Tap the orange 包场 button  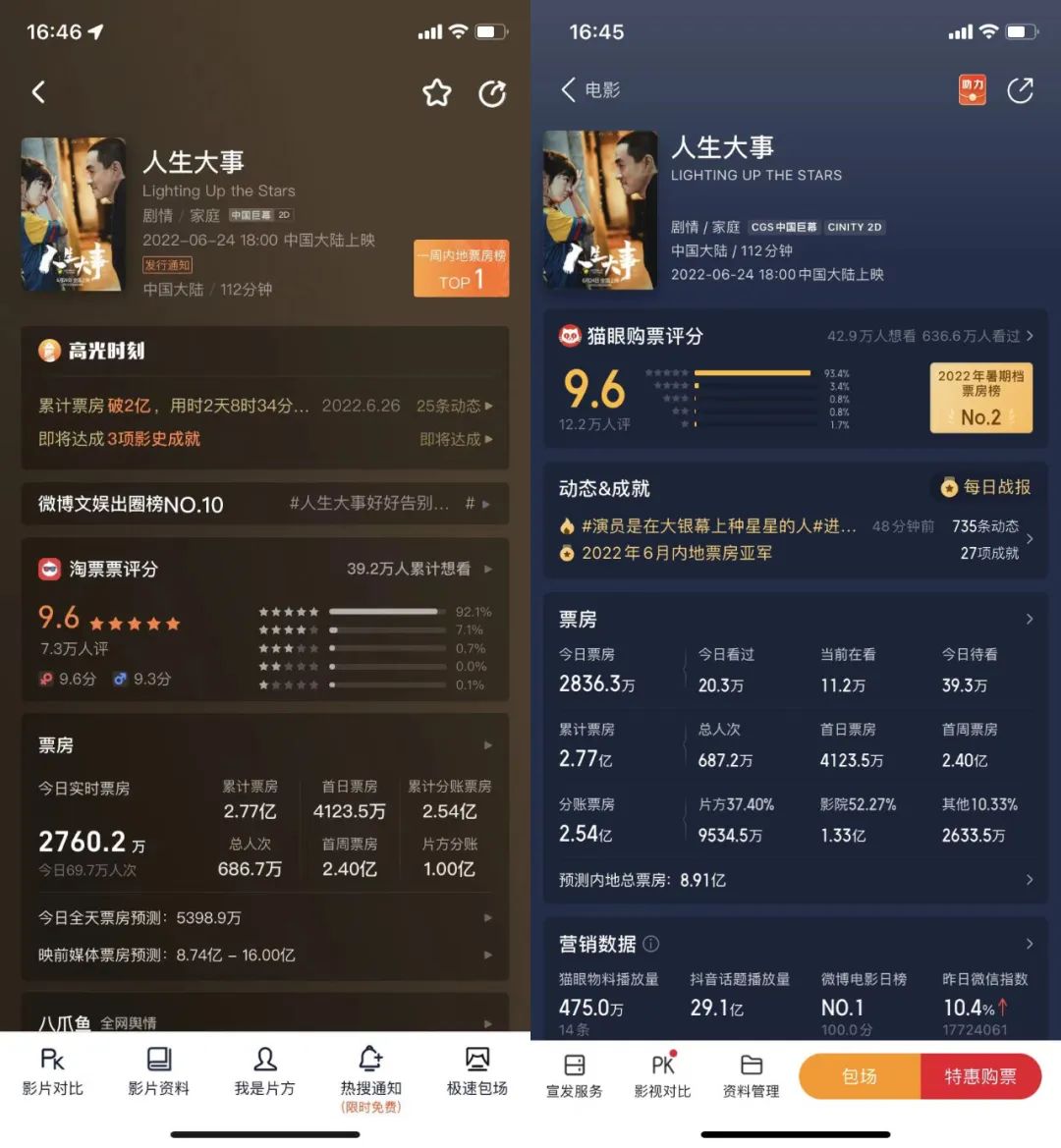(860, 1077)
